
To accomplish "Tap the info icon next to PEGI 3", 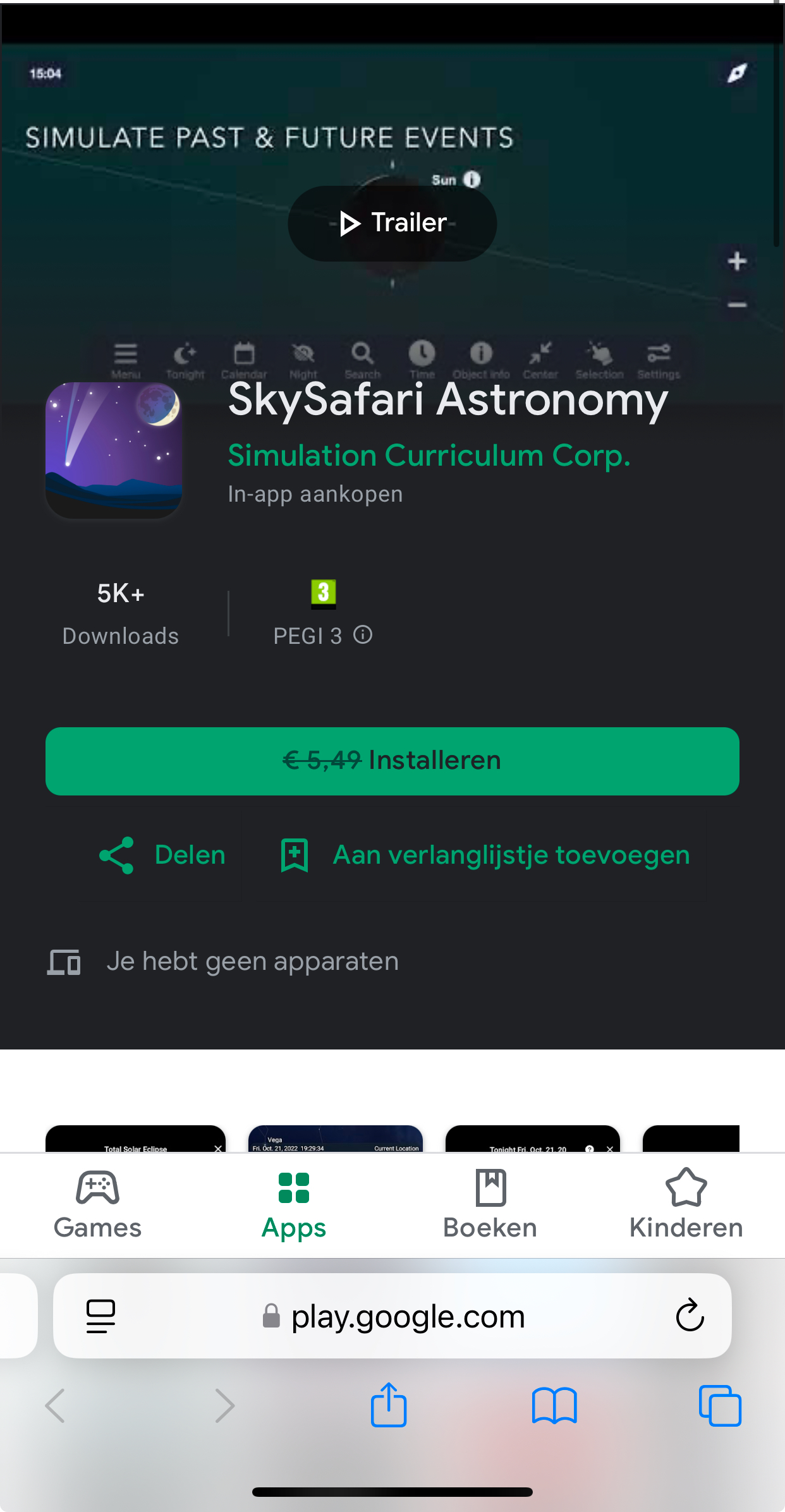I will click(x=363, y=634).
